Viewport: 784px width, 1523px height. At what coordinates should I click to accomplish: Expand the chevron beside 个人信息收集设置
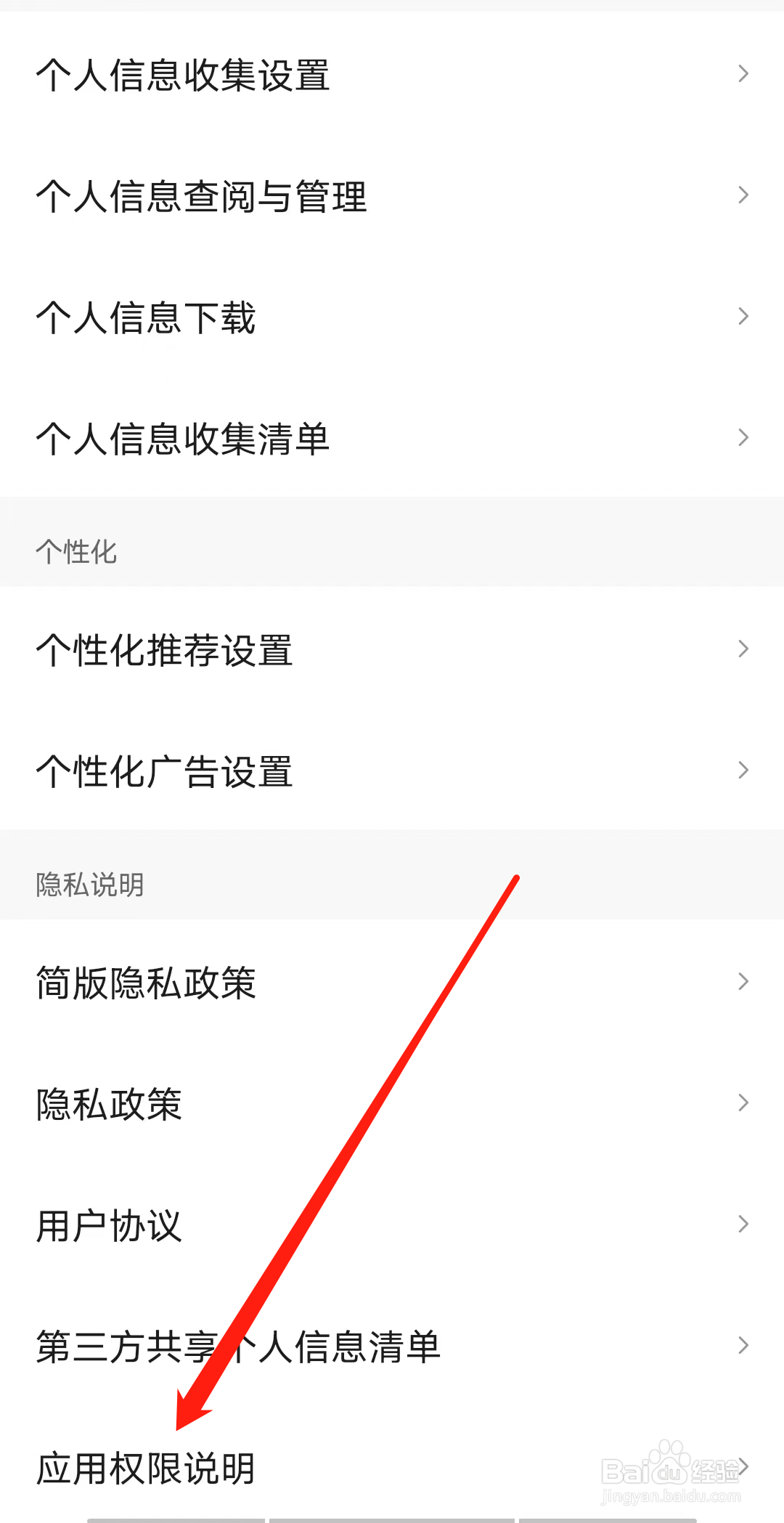(x=743, y=73)
